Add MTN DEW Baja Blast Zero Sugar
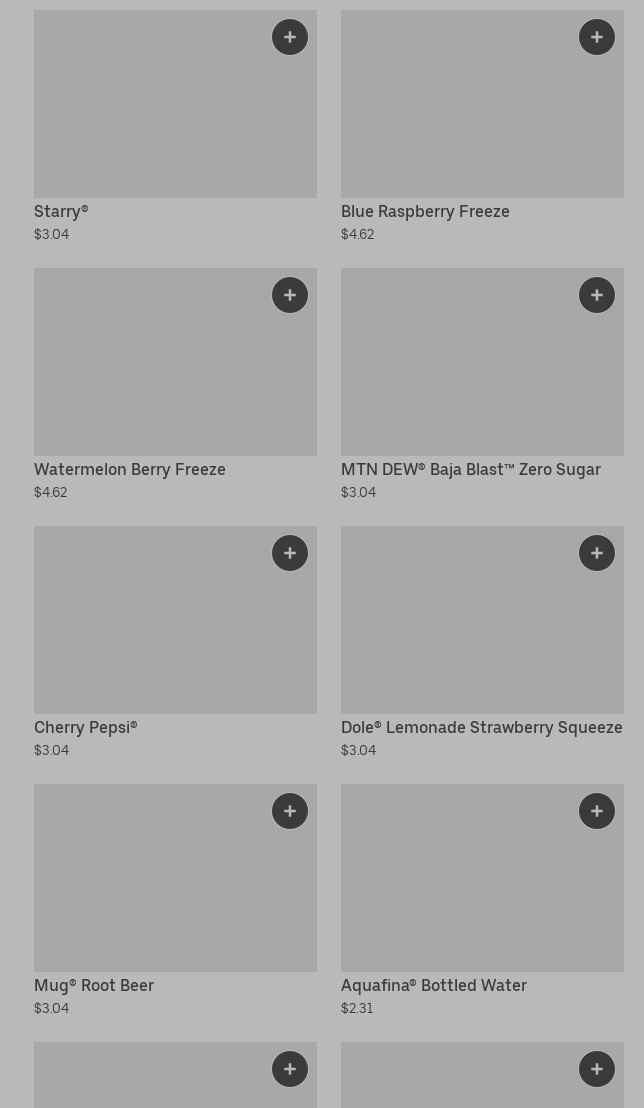This screenshot has width=644, height=1108. point(597,295)
